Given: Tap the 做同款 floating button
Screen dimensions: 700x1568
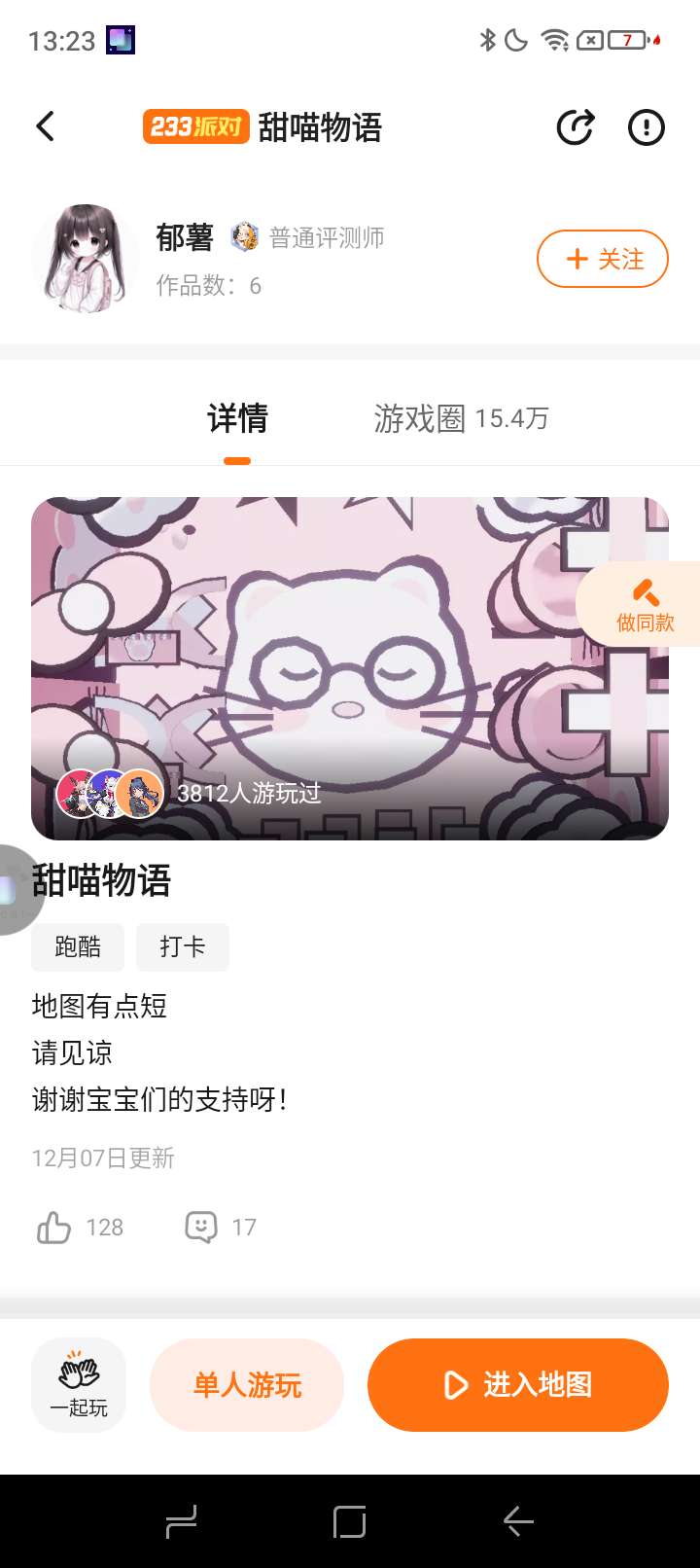Looking at the screenshot, I should [644, 605].
